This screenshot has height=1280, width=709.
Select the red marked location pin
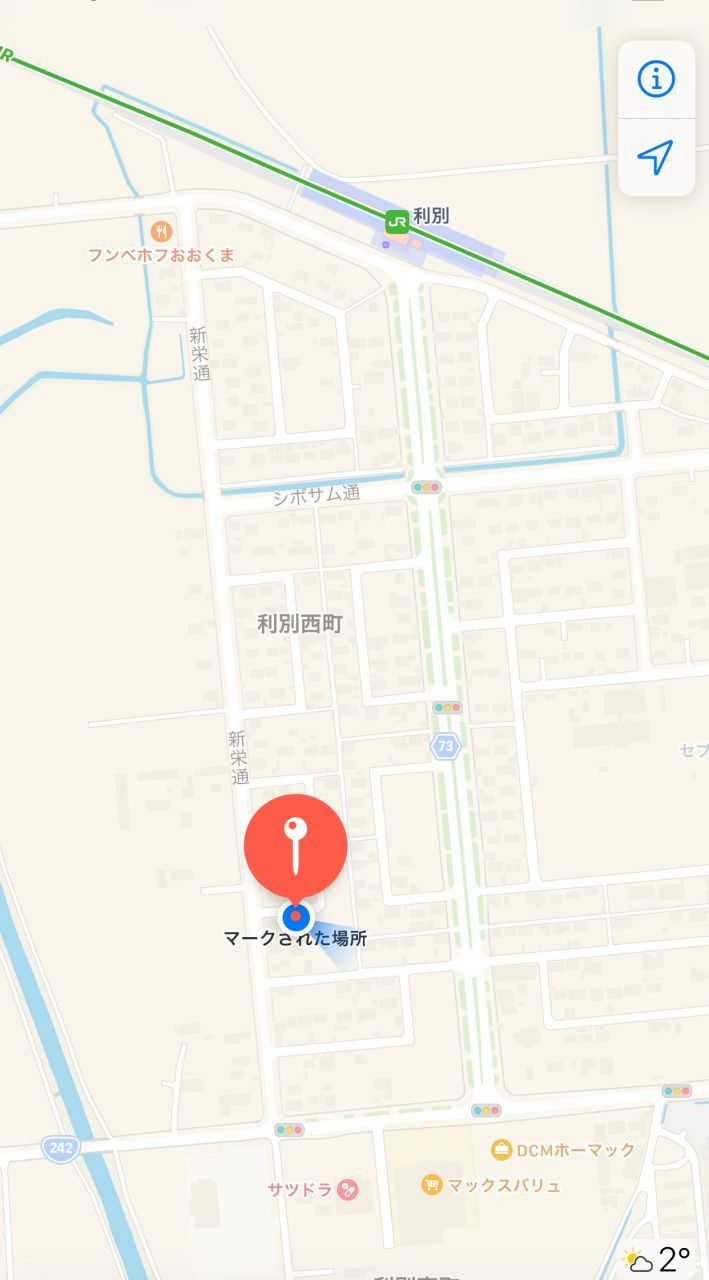pos(295,846)
